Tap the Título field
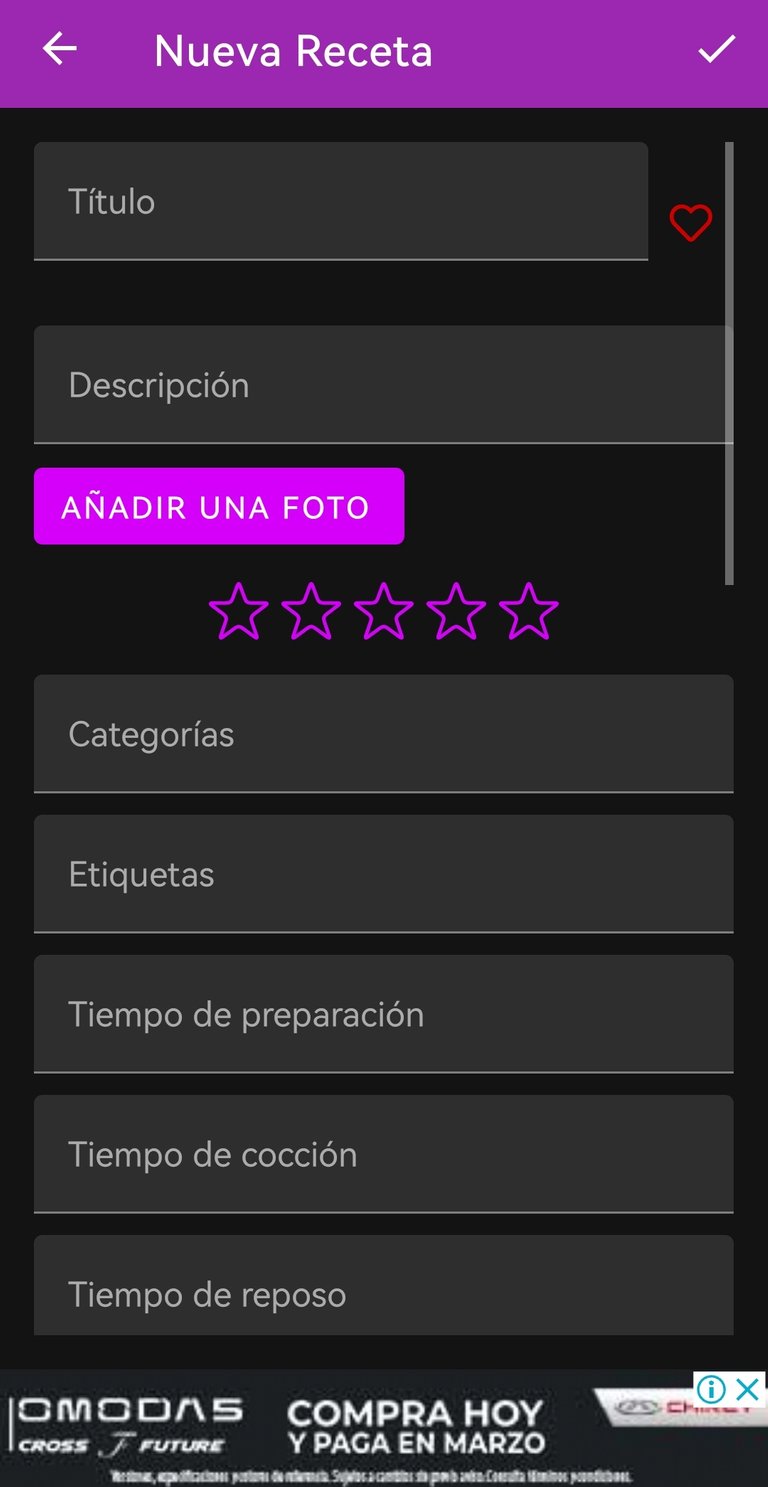This screenshot has width=768, height=1487. (341, 201)
